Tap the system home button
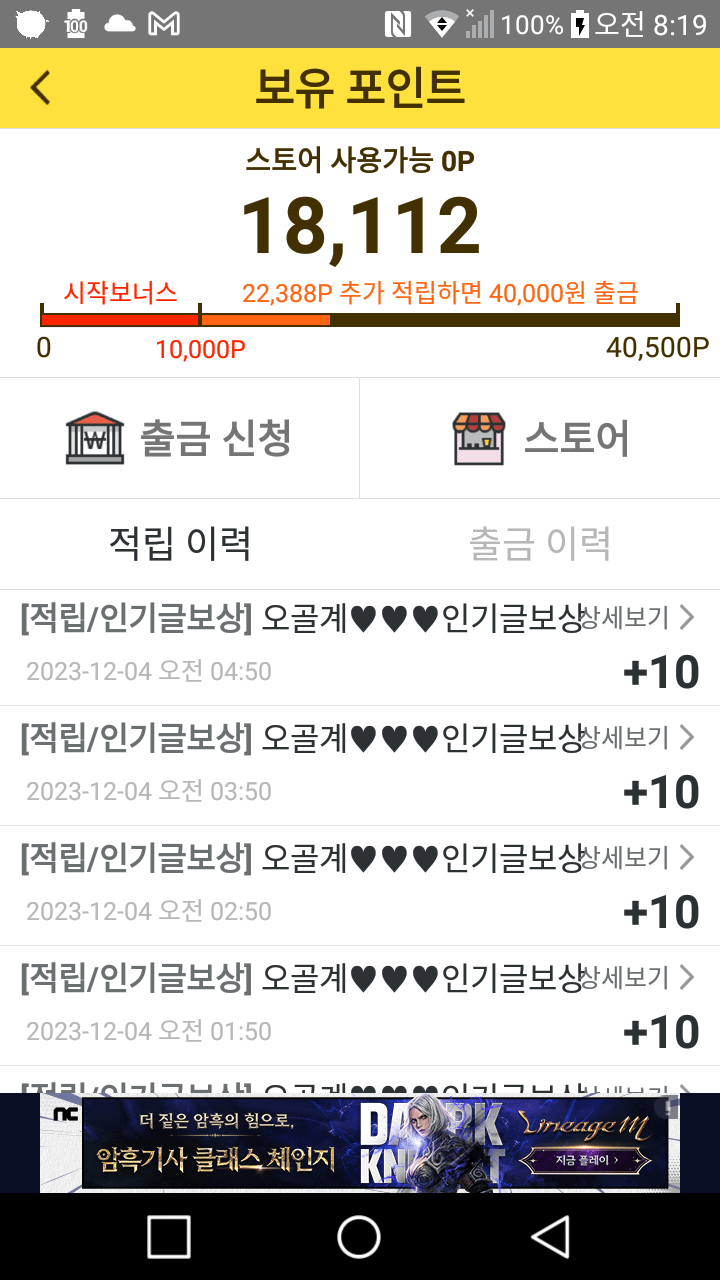Screen dimensions: 720x1280 coord(359,1236)
